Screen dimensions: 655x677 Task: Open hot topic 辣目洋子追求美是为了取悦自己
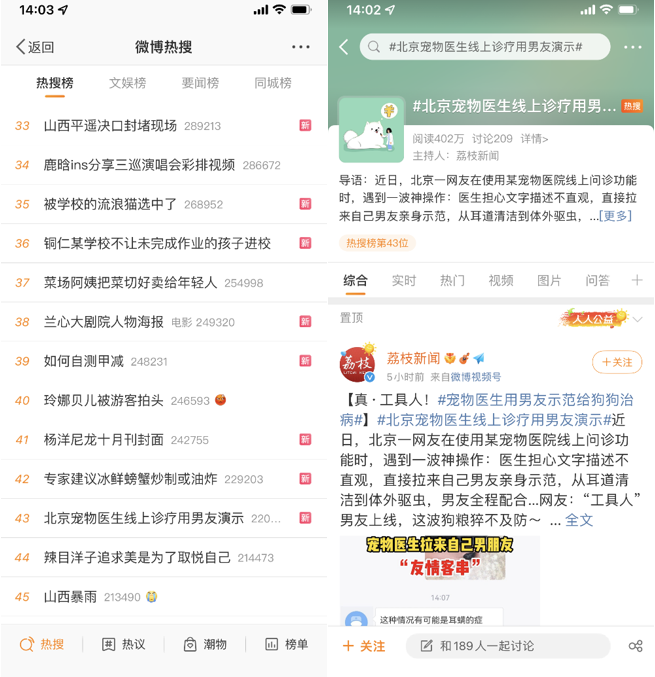pyautogui.click(x=137, y=557)
